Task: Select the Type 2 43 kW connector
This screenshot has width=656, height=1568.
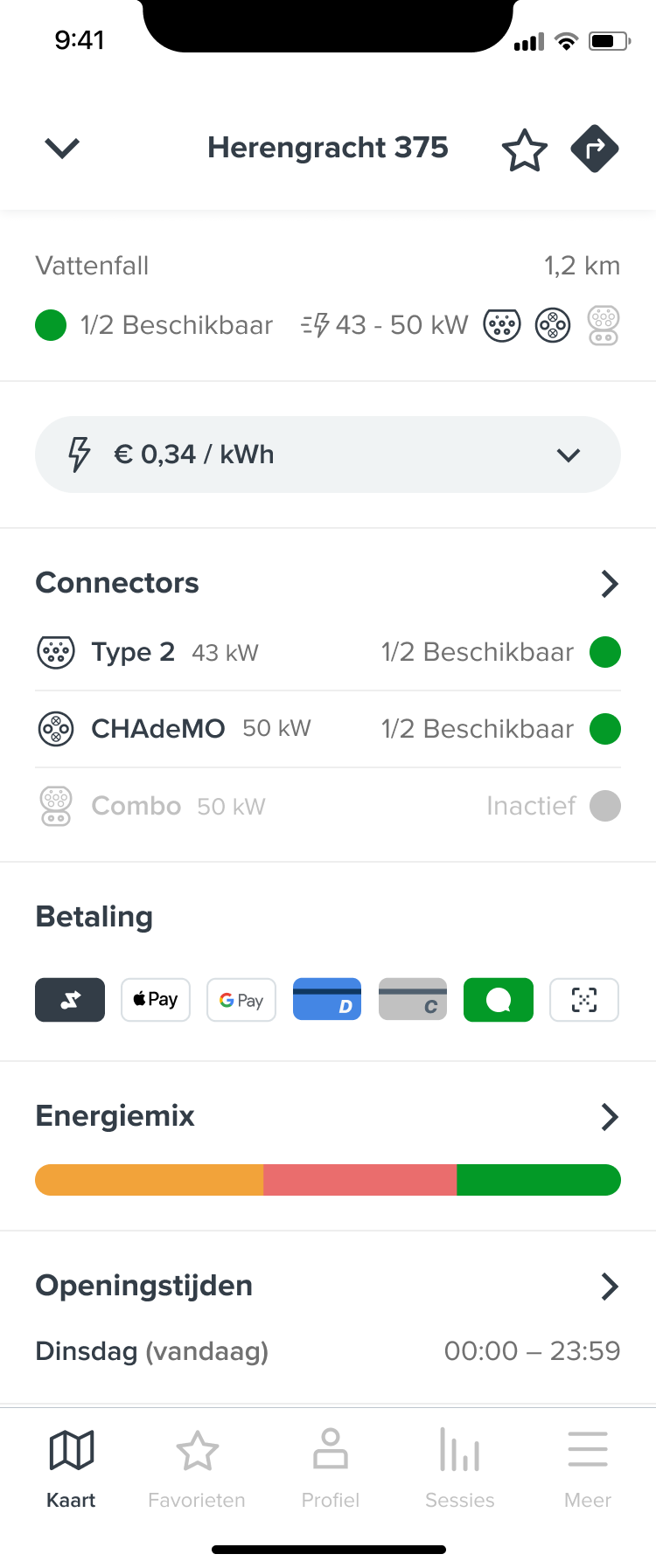Action: coord(328,652)
